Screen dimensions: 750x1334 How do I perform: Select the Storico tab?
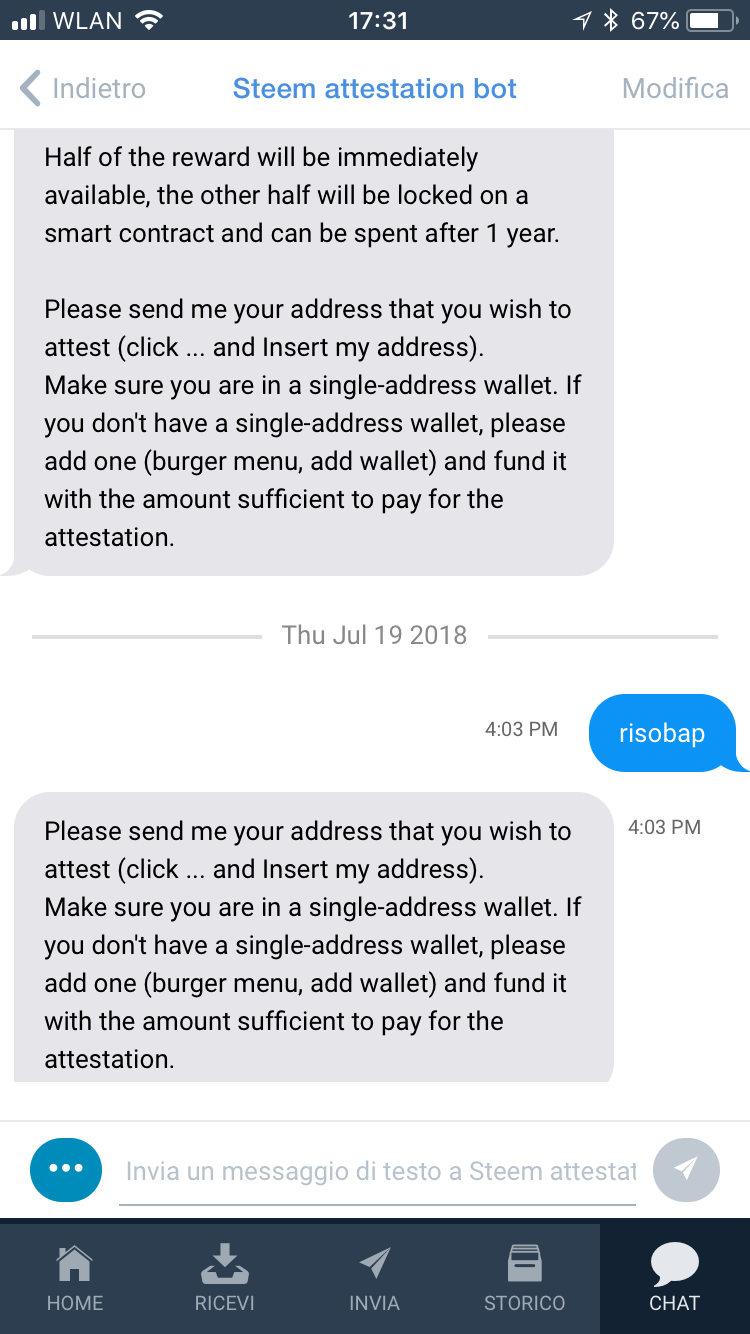[525, 1277]
